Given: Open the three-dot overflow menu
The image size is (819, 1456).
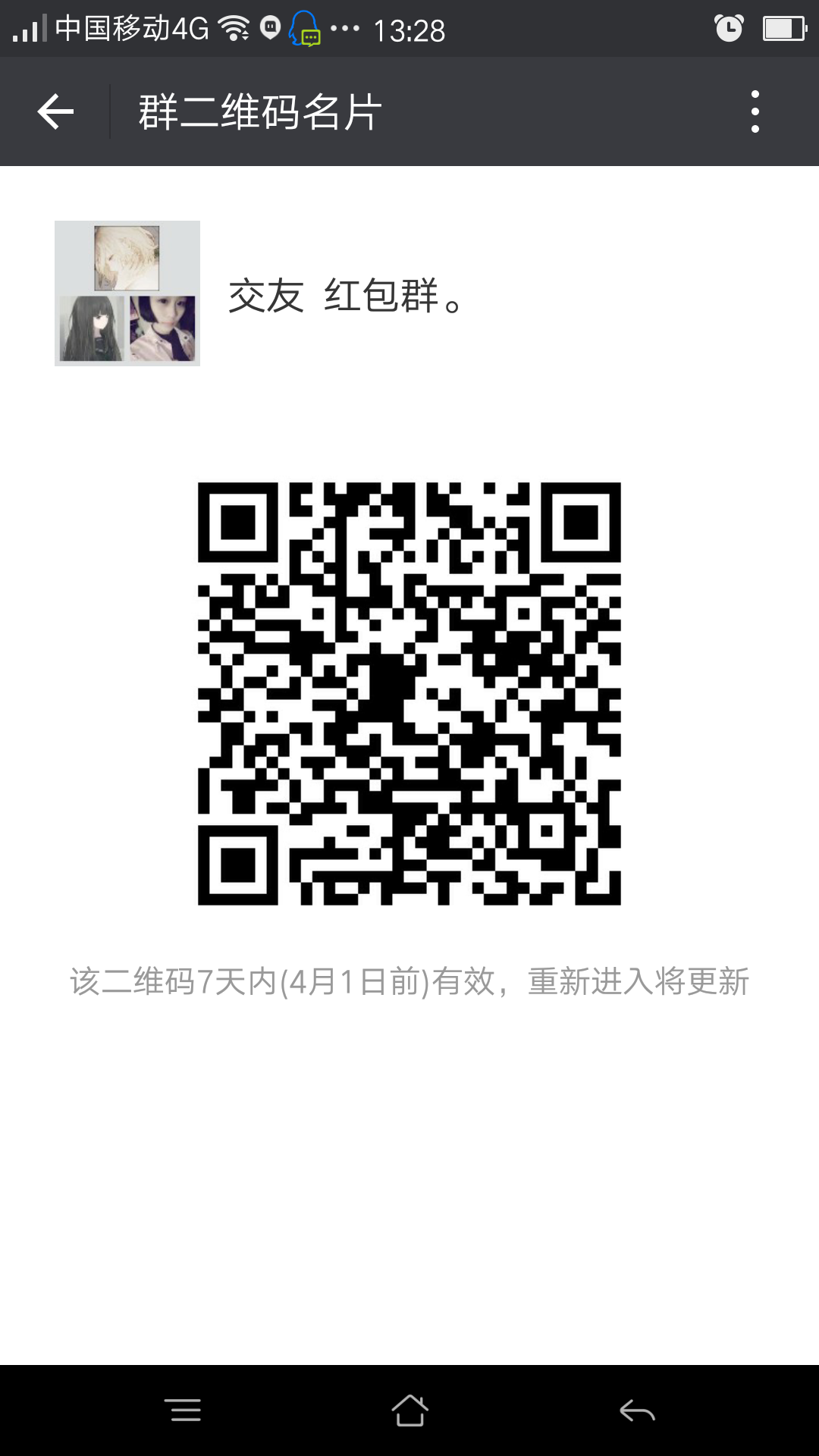Looking at the screenshot, I should (x=755, y=112).
